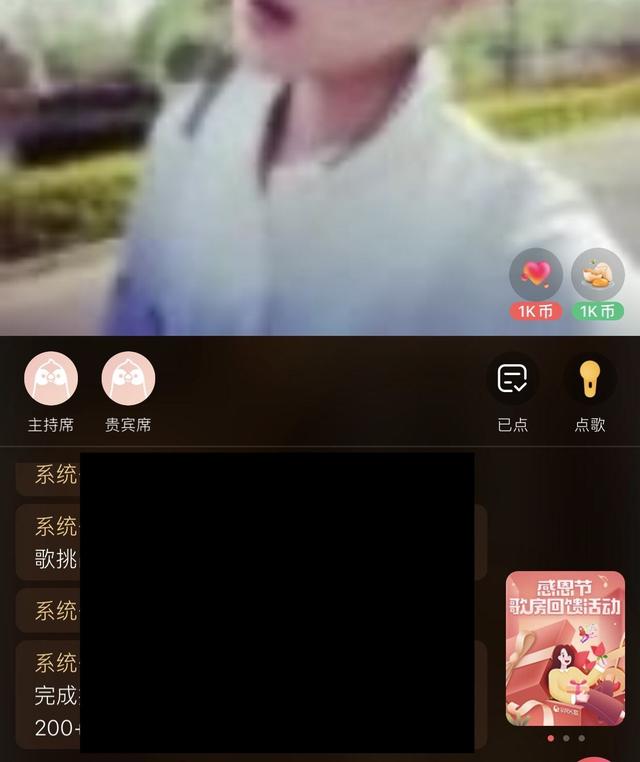The height and width of the screenshot is (762, 640).
Task: Tap the 主持席 host seat avatar
Action: tap(51, 379)
